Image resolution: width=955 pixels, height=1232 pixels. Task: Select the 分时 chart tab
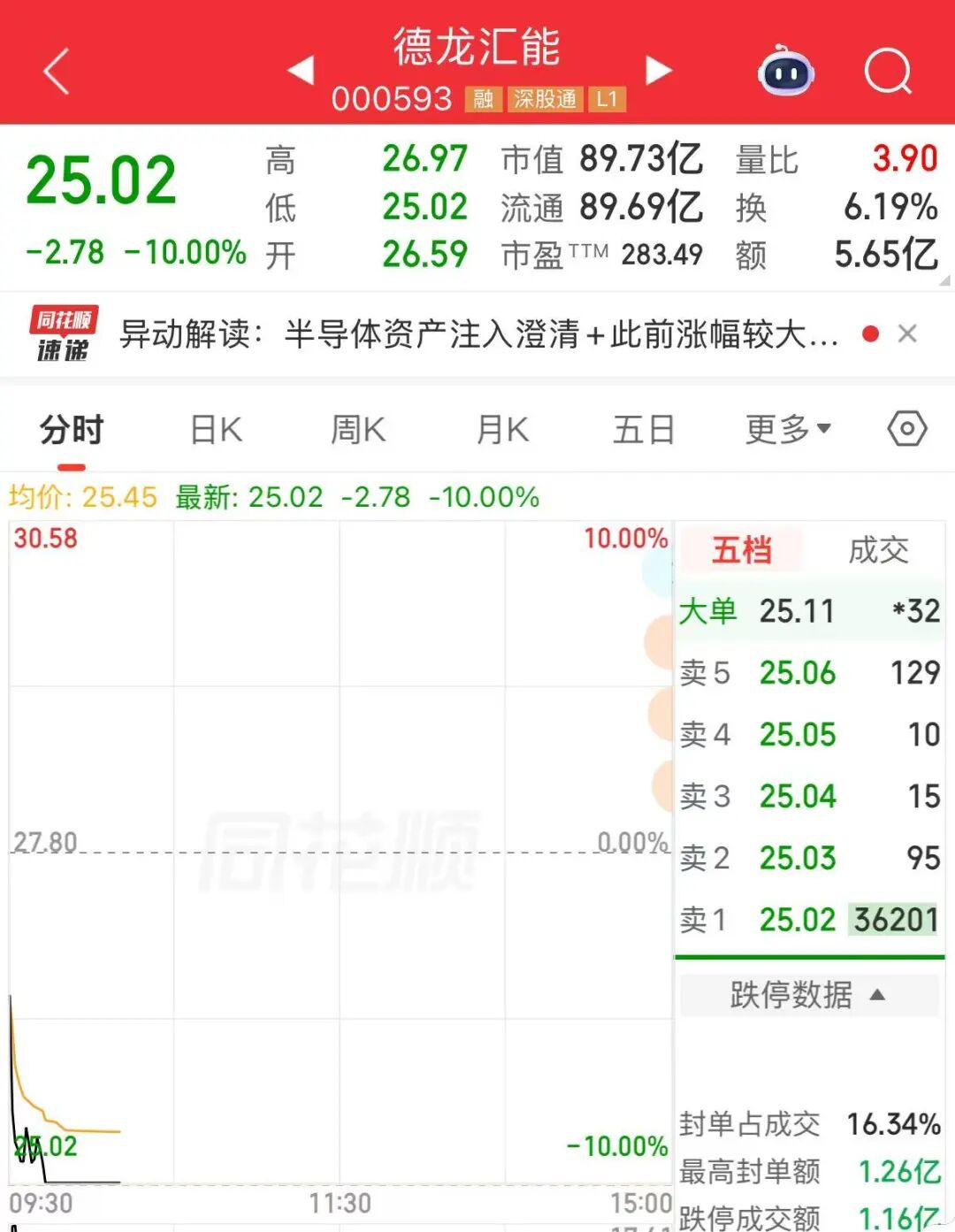tap(72, 431)
